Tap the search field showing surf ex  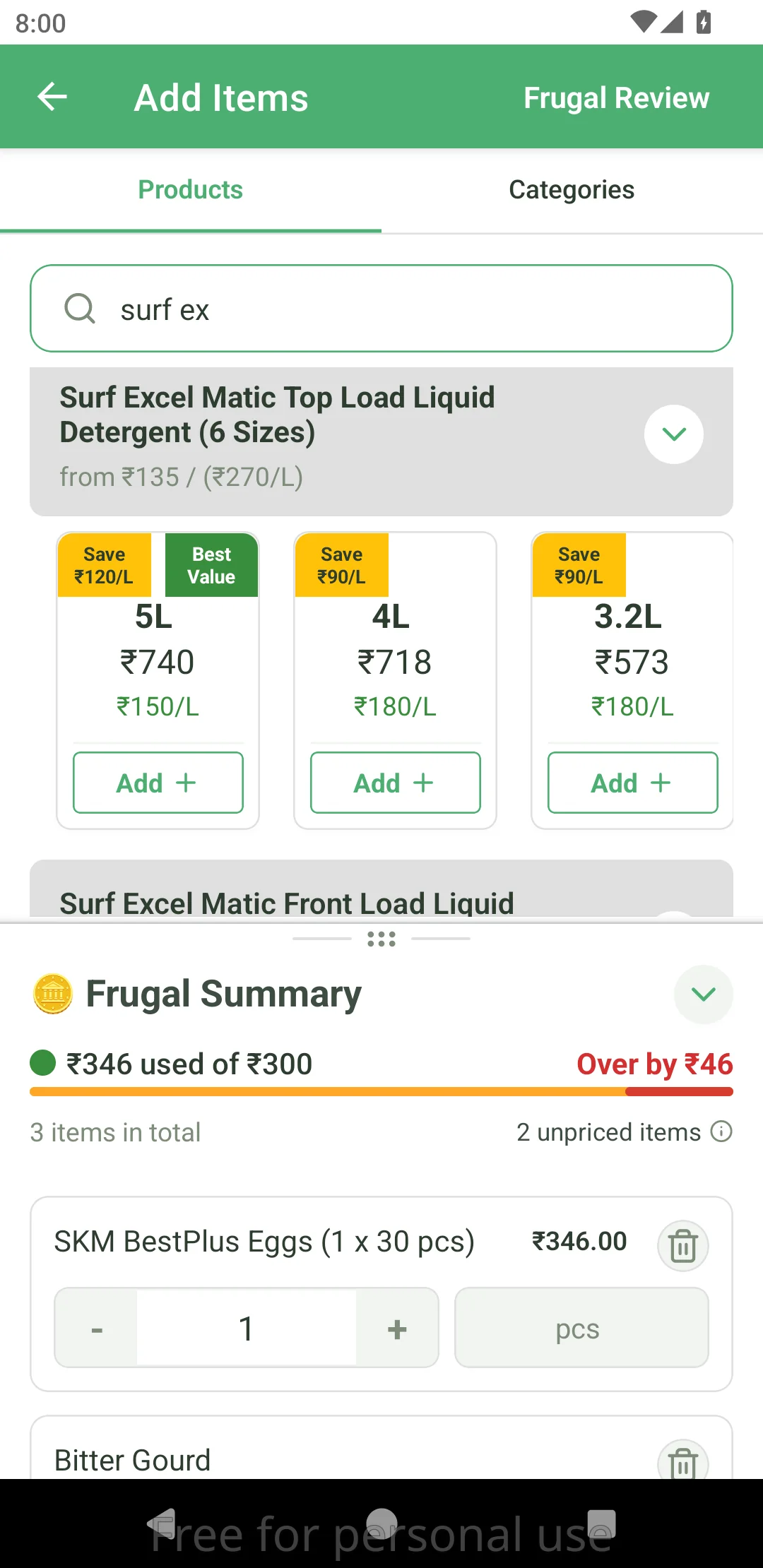coord(381,309)
